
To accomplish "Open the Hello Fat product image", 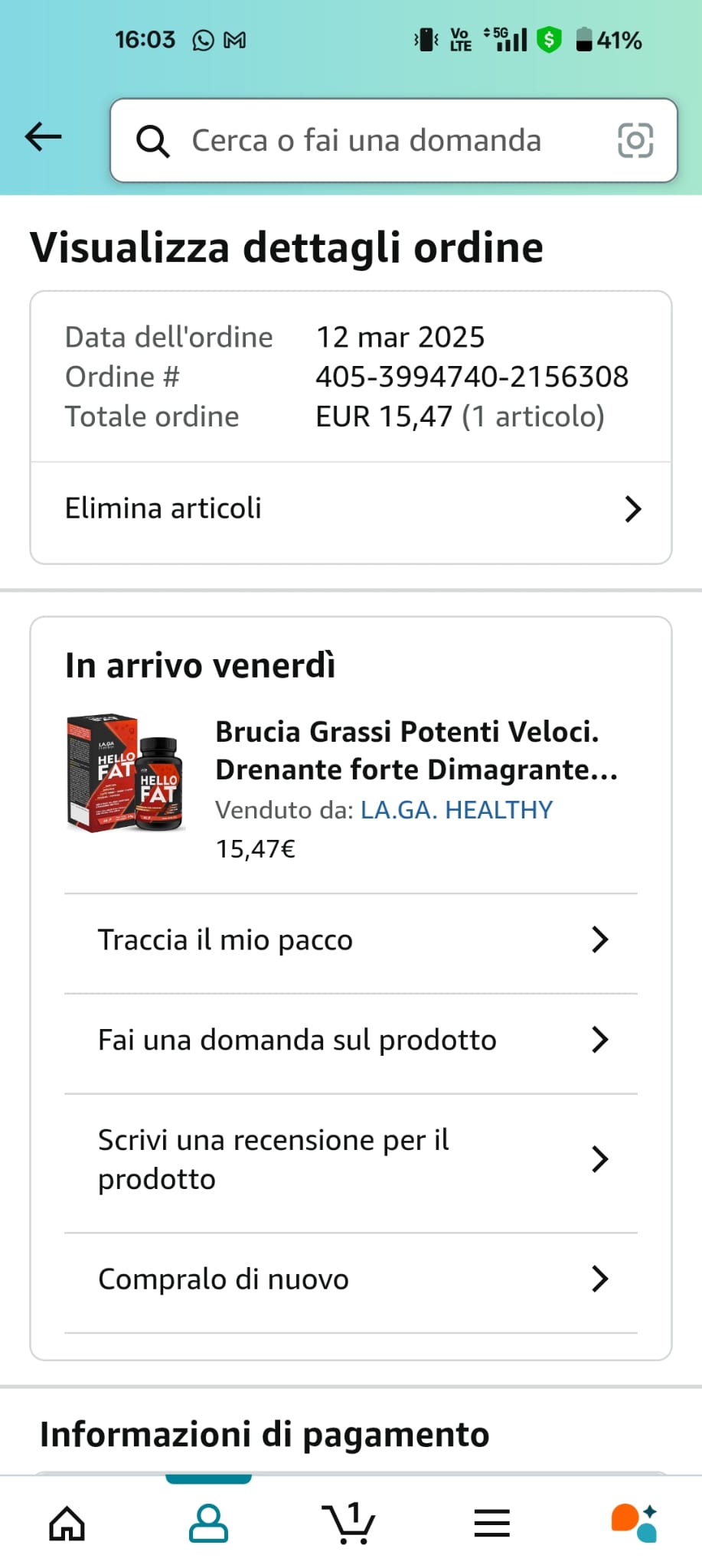I will 126,773.
